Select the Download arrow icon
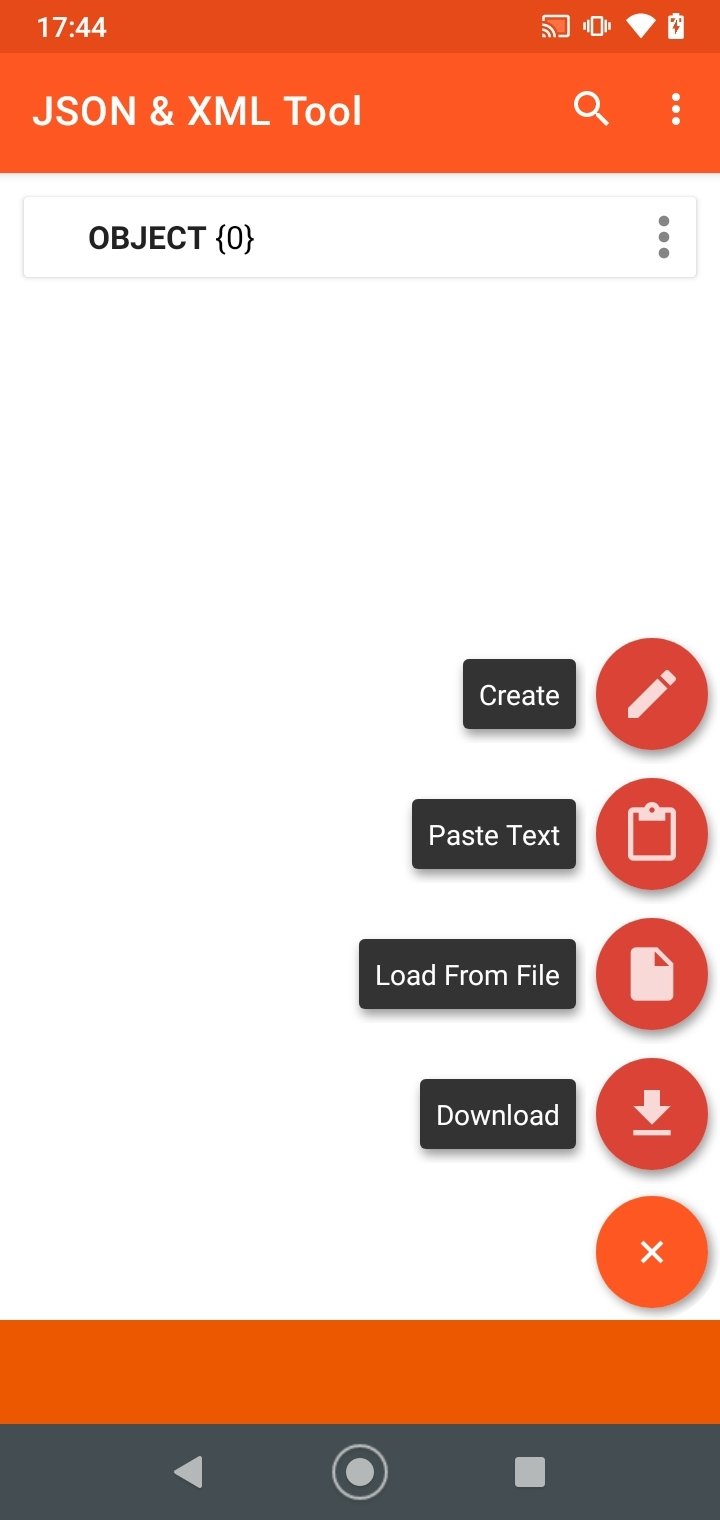 coord(651,1114)
